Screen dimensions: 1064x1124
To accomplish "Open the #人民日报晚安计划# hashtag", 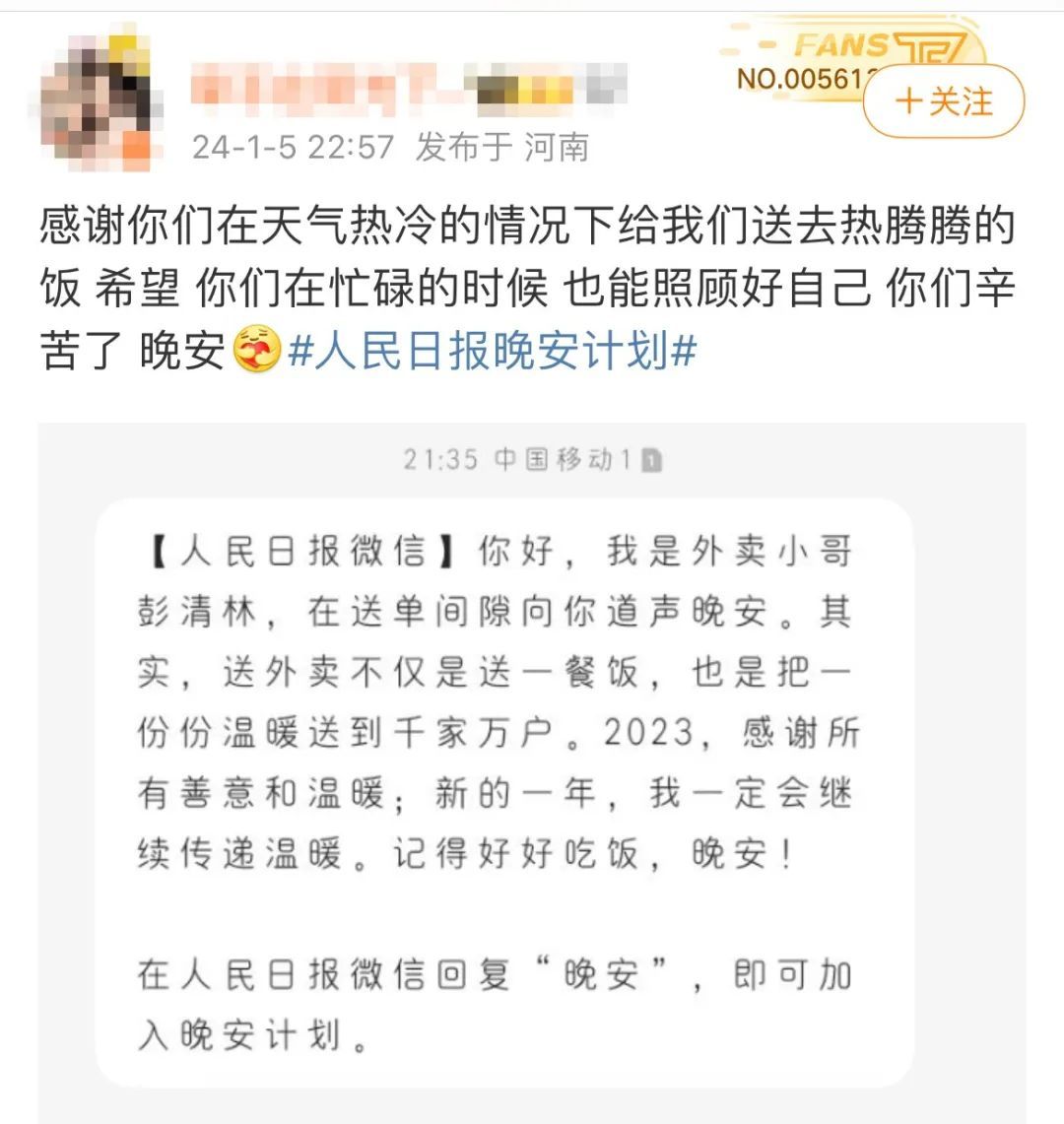I will pyautogui.click(x=493, y=352).
